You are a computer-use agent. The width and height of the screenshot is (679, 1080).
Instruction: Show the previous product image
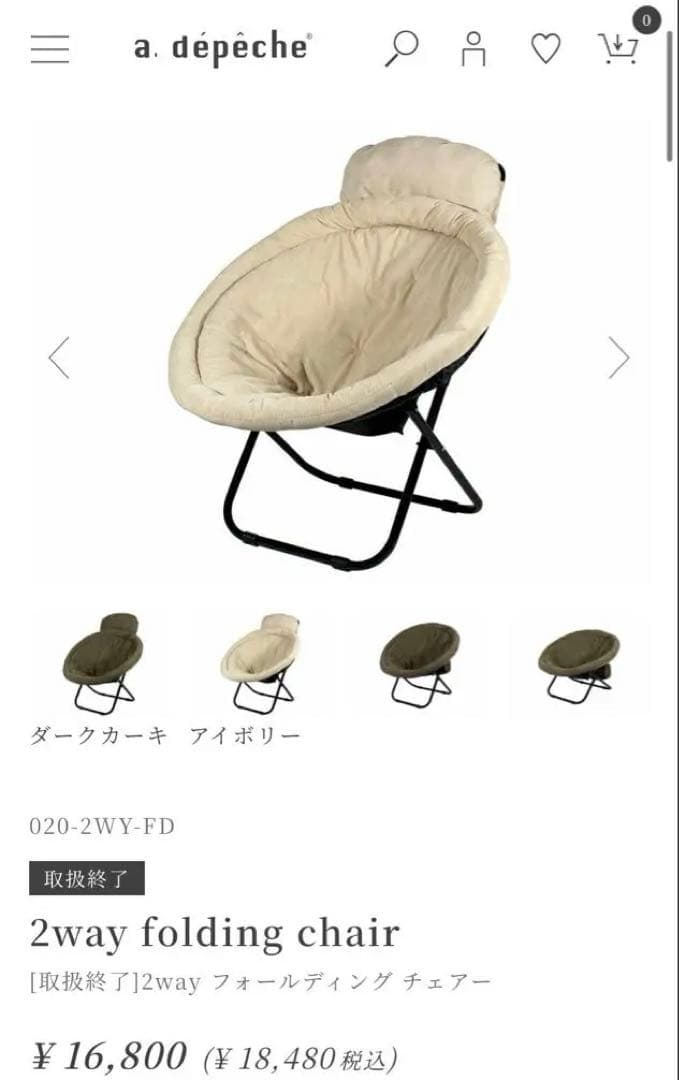[x=59, y=358]
